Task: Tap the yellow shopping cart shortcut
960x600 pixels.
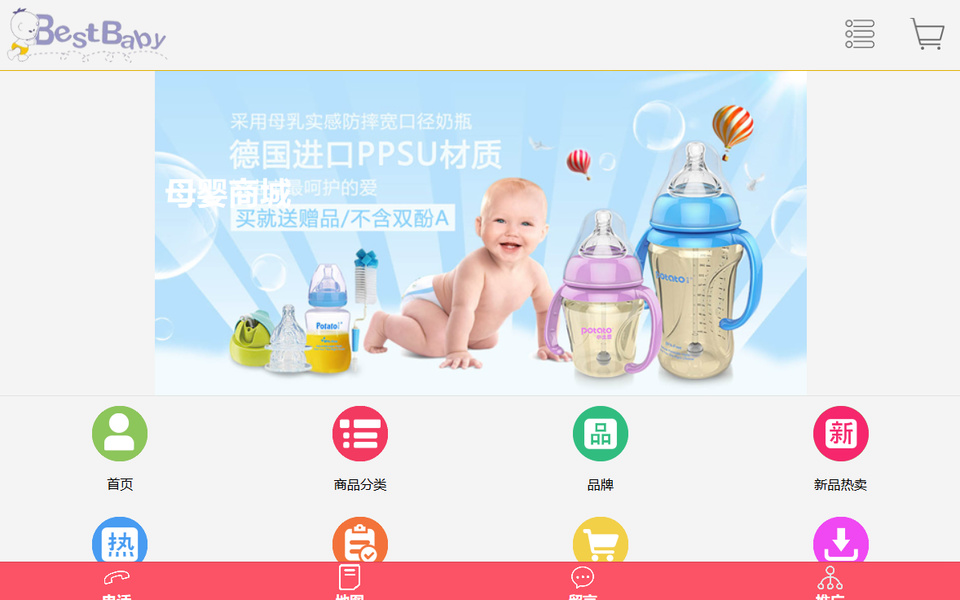Action: pos(600,541)
